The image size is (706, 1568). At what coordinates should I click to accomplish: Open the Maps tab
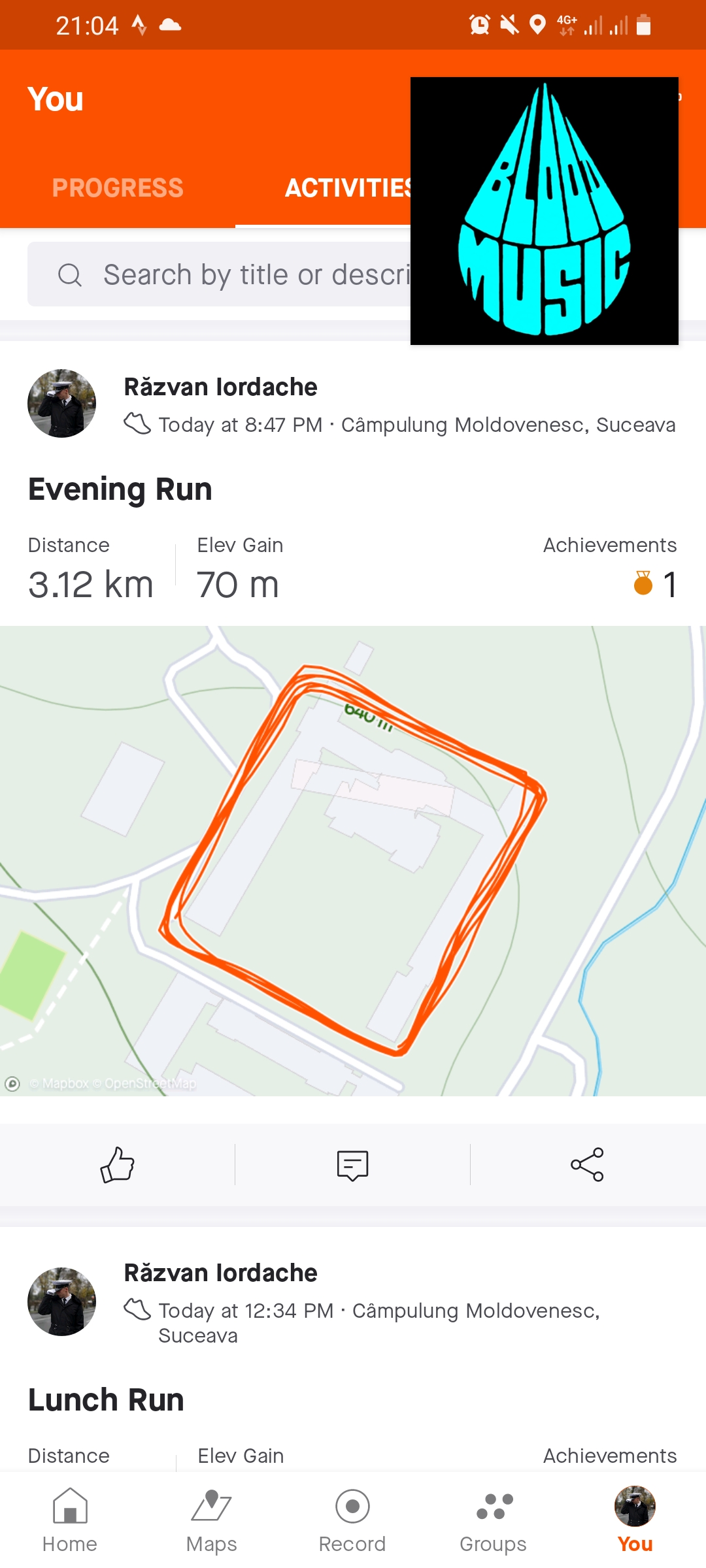(x=211, y=1520)
